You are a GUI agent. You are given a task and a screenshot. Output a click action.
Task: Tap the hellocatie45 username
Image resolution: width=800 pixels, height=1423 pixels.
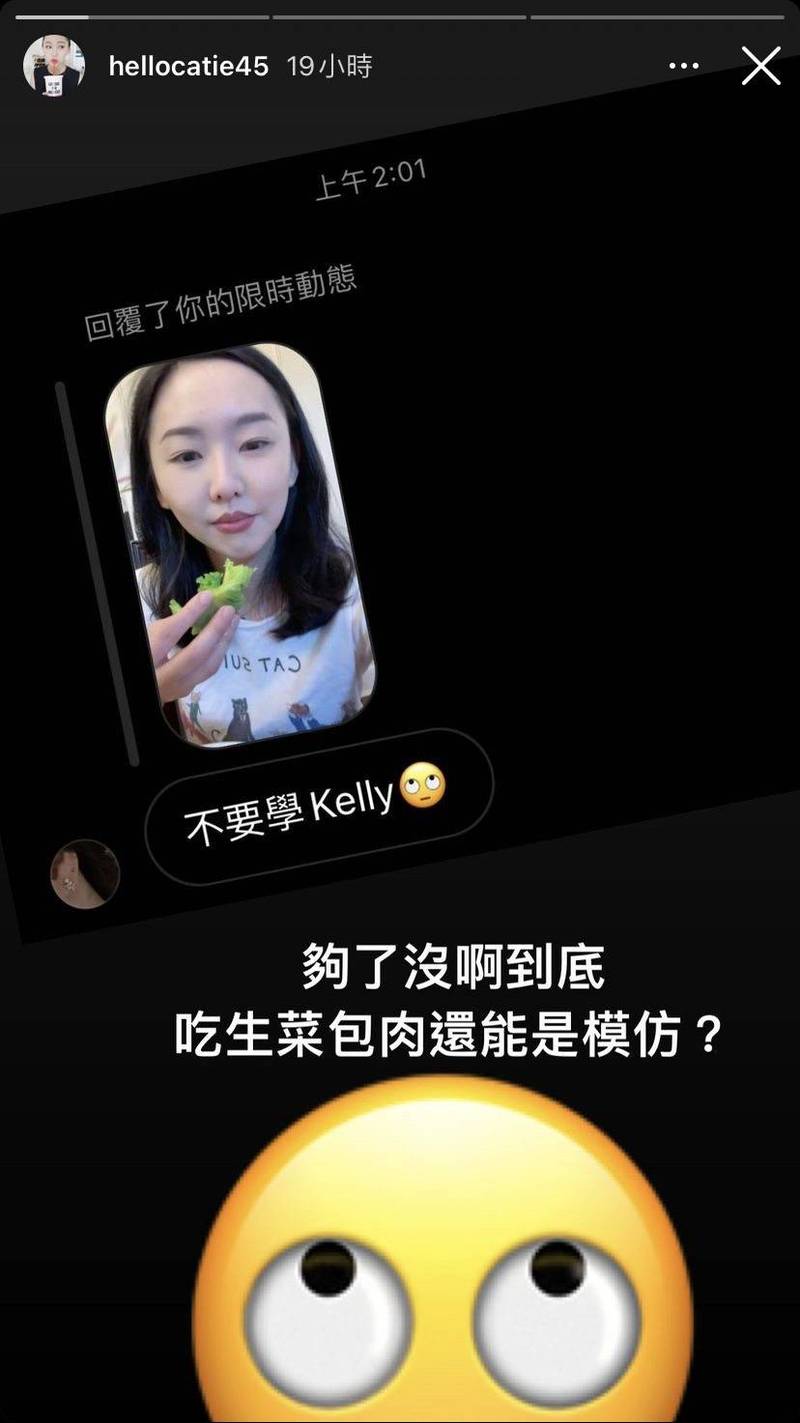pos(189,67)
